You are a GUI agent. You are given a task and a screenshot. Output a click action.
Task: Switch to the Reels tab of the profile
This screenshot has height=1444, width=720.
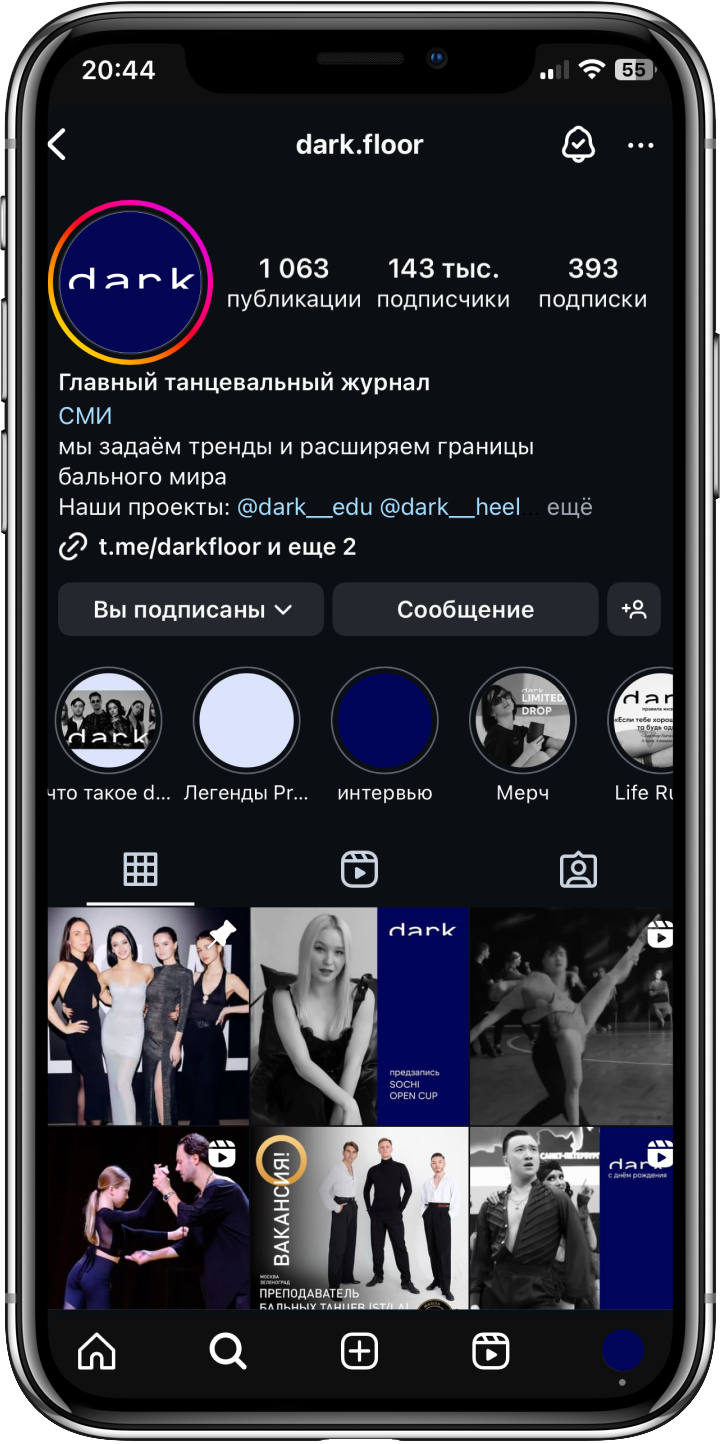(x=359, y=870)
